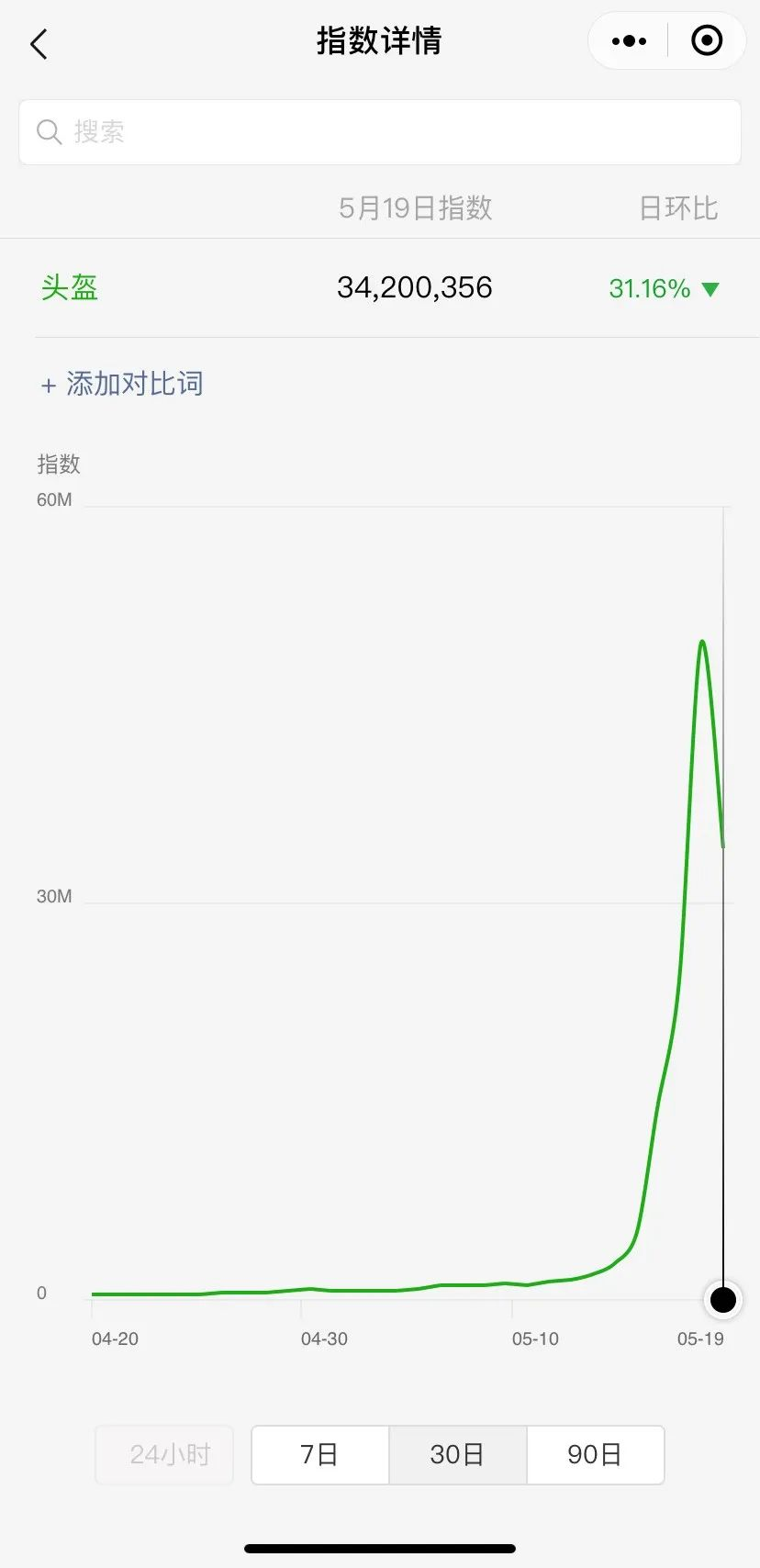Select the 30日 range
This screenshot has width=760, height=1568.
(457, 1454)
